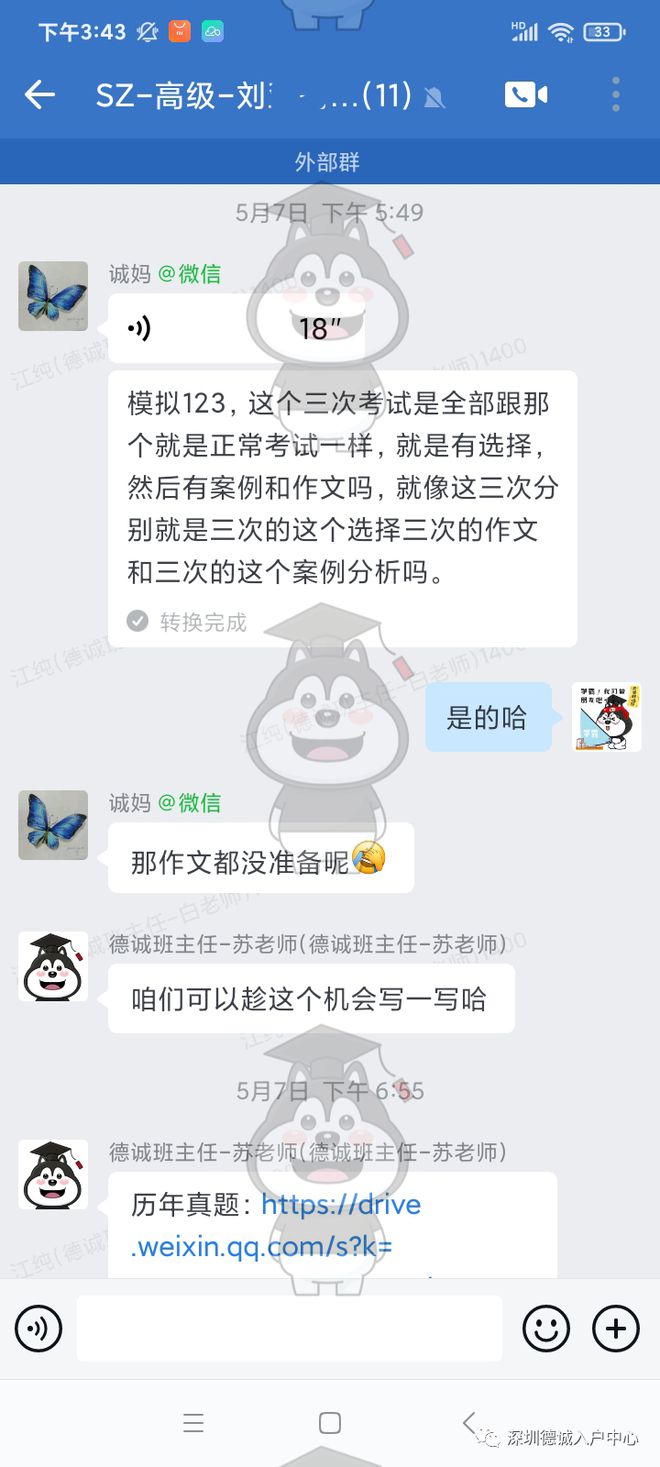This screenshot has width=660, height=1467.
Task: Open recent apps from navigation bar
Action: 194,1423
